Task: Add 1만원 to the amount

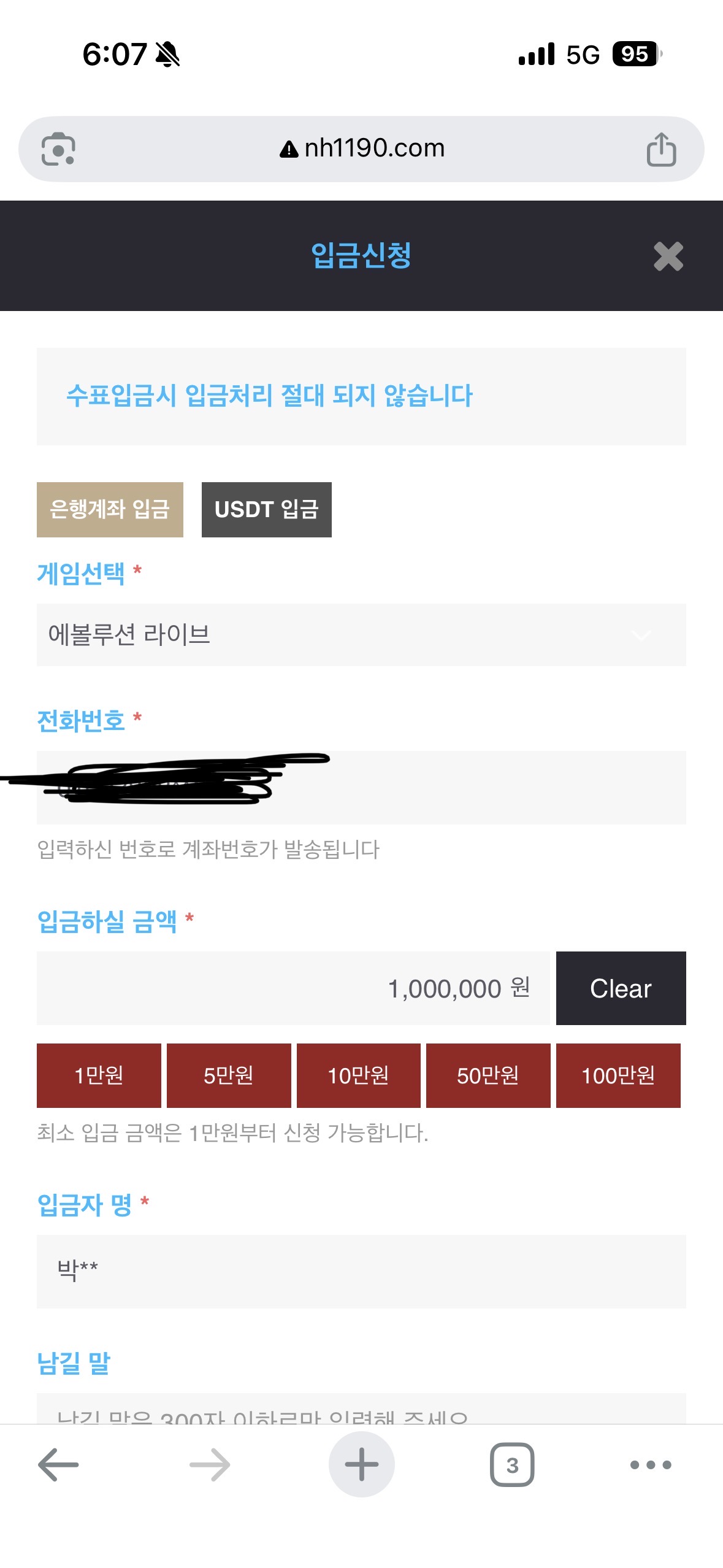Action: [99, 1075]
